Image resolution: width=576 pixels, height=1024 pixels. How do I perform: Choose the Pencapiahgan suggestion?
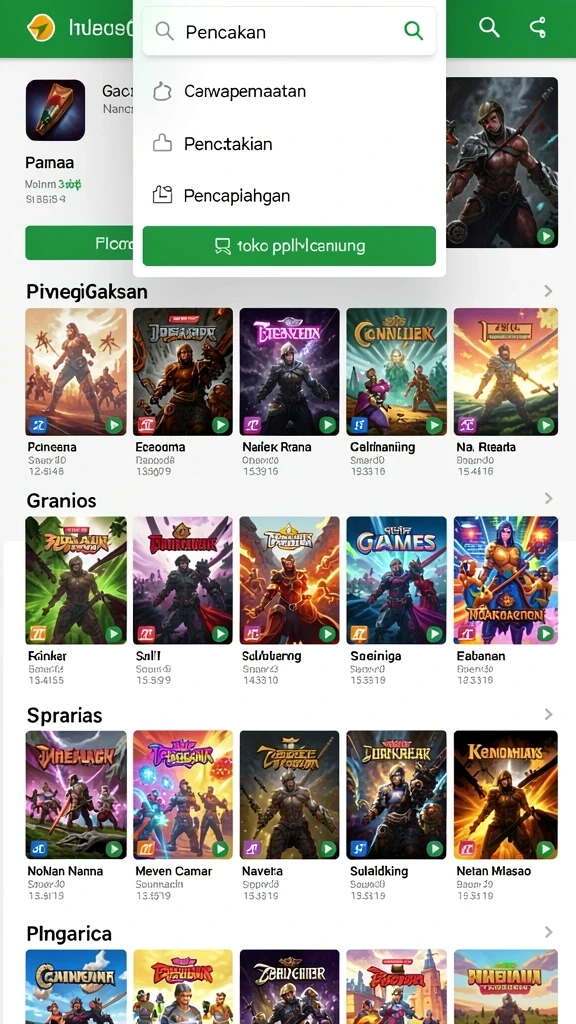pyautogui.click(x=289, y=195)
